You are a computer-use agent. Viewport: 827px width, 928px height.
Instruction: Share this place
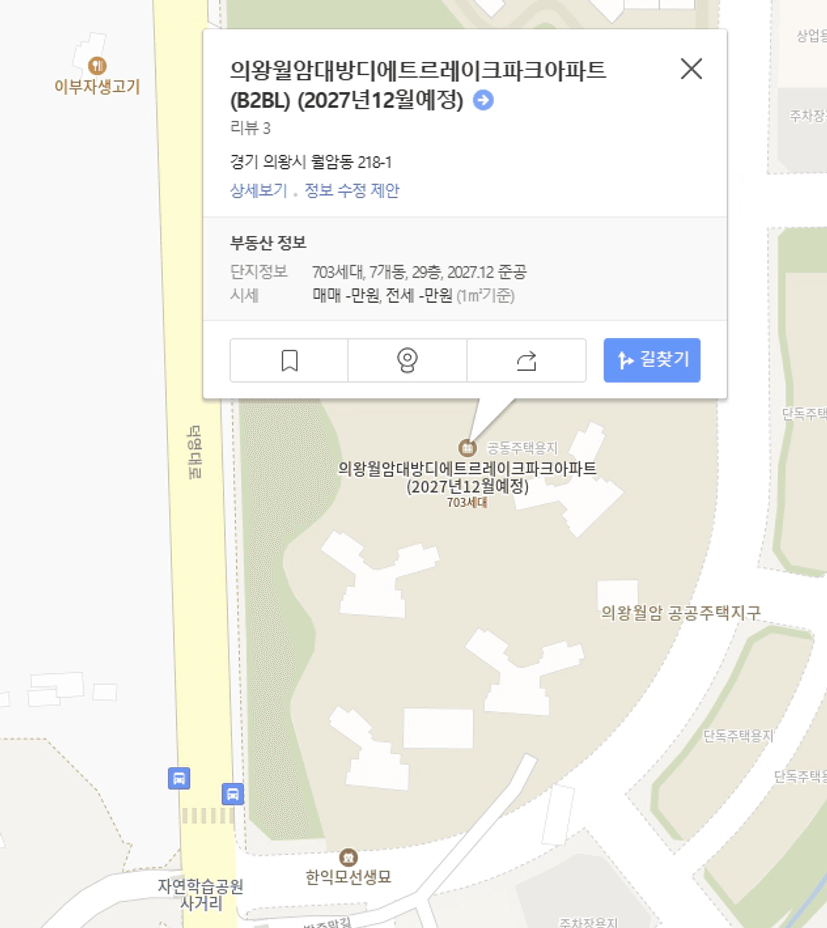click(526, 361)
